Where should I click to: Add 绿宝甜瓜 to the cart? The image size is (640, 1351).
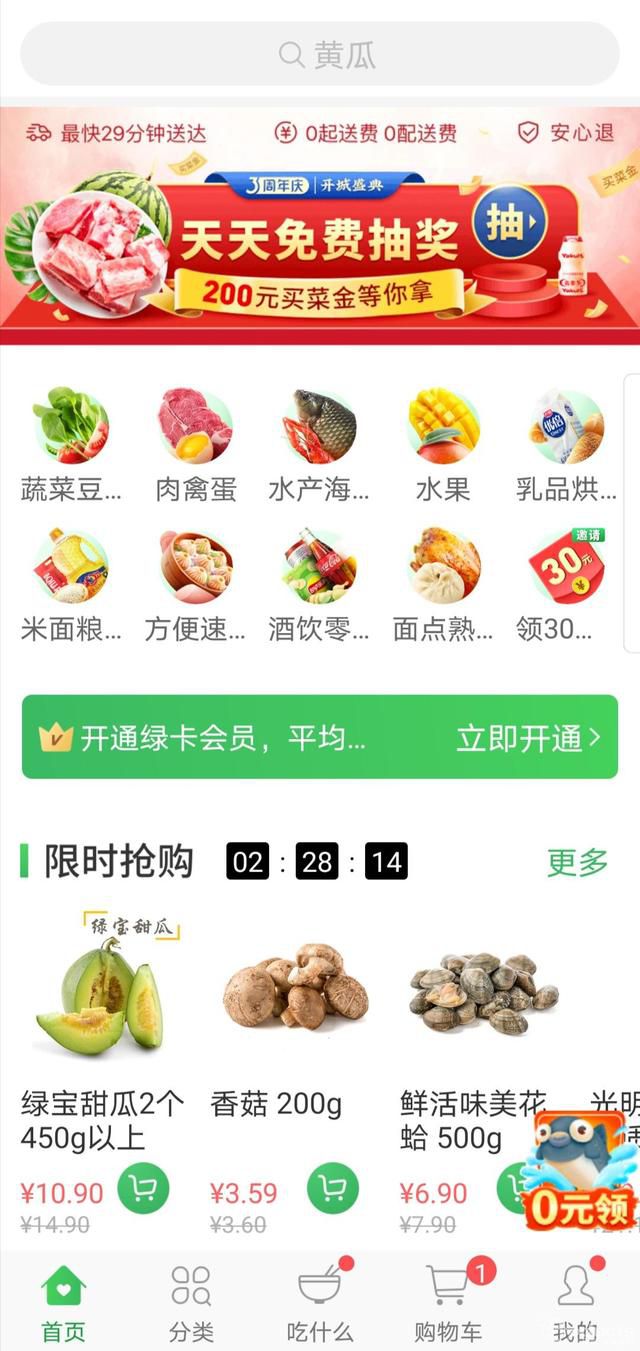pyautogui.click(x=143, y=1188)
